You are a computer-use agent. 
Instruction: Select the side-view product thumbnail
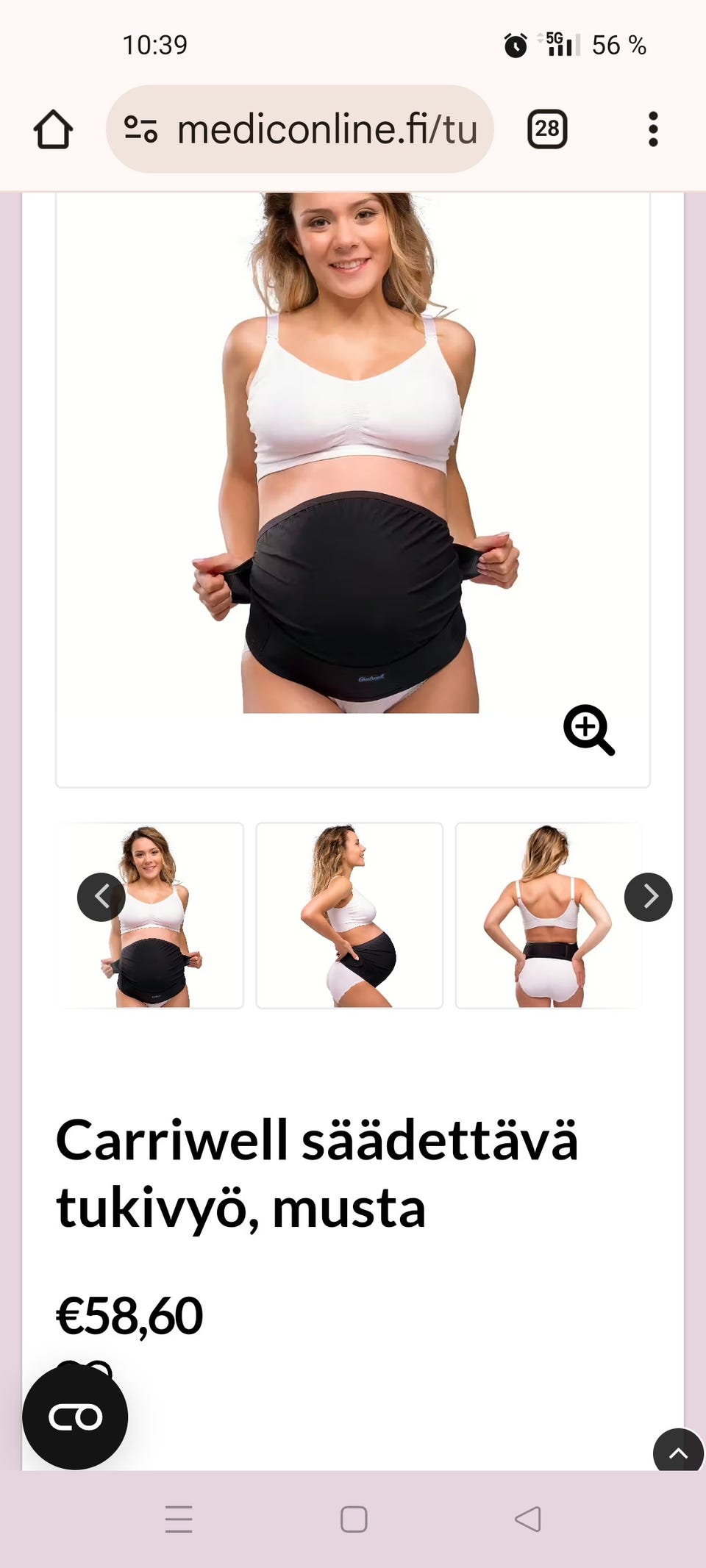pos(349,915)
